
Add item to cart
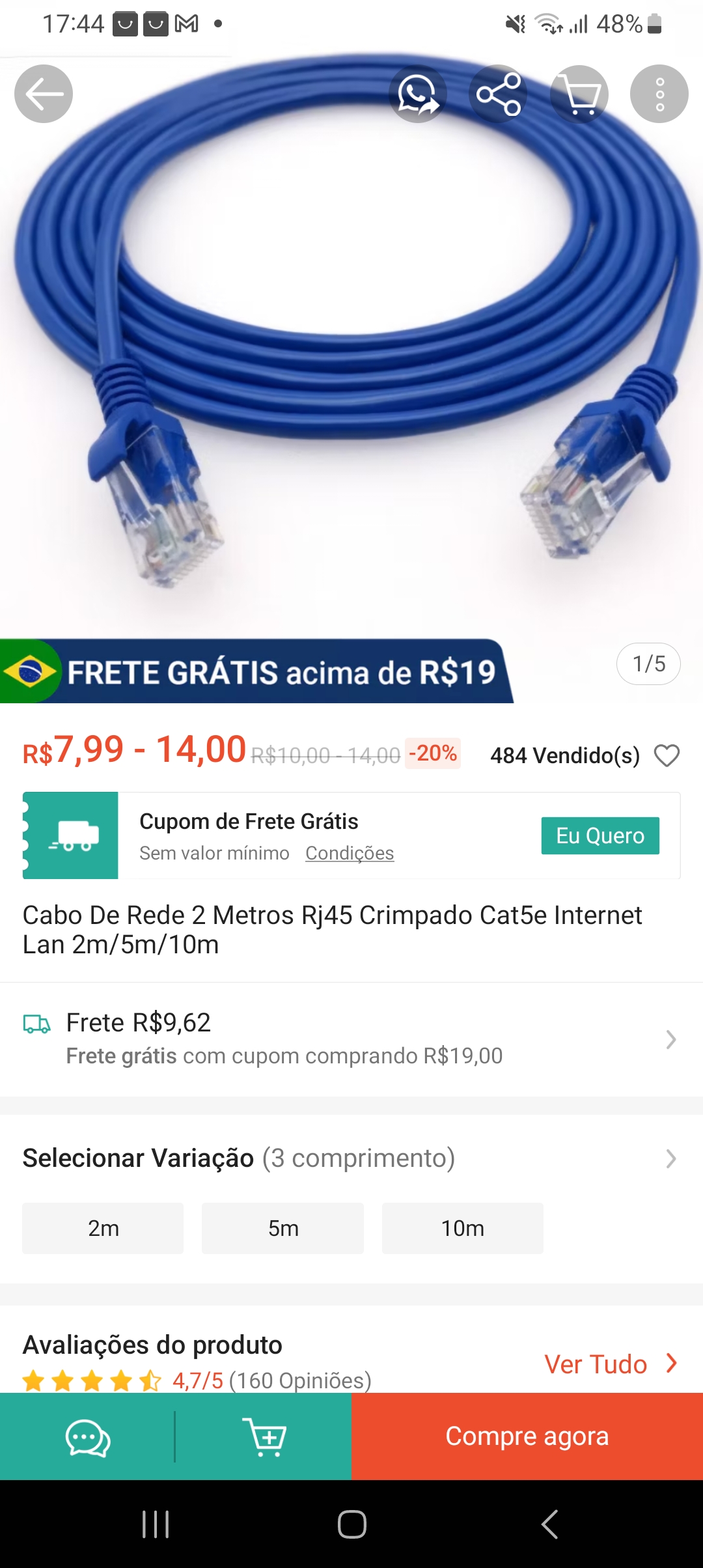click(x=264, y=1436)
